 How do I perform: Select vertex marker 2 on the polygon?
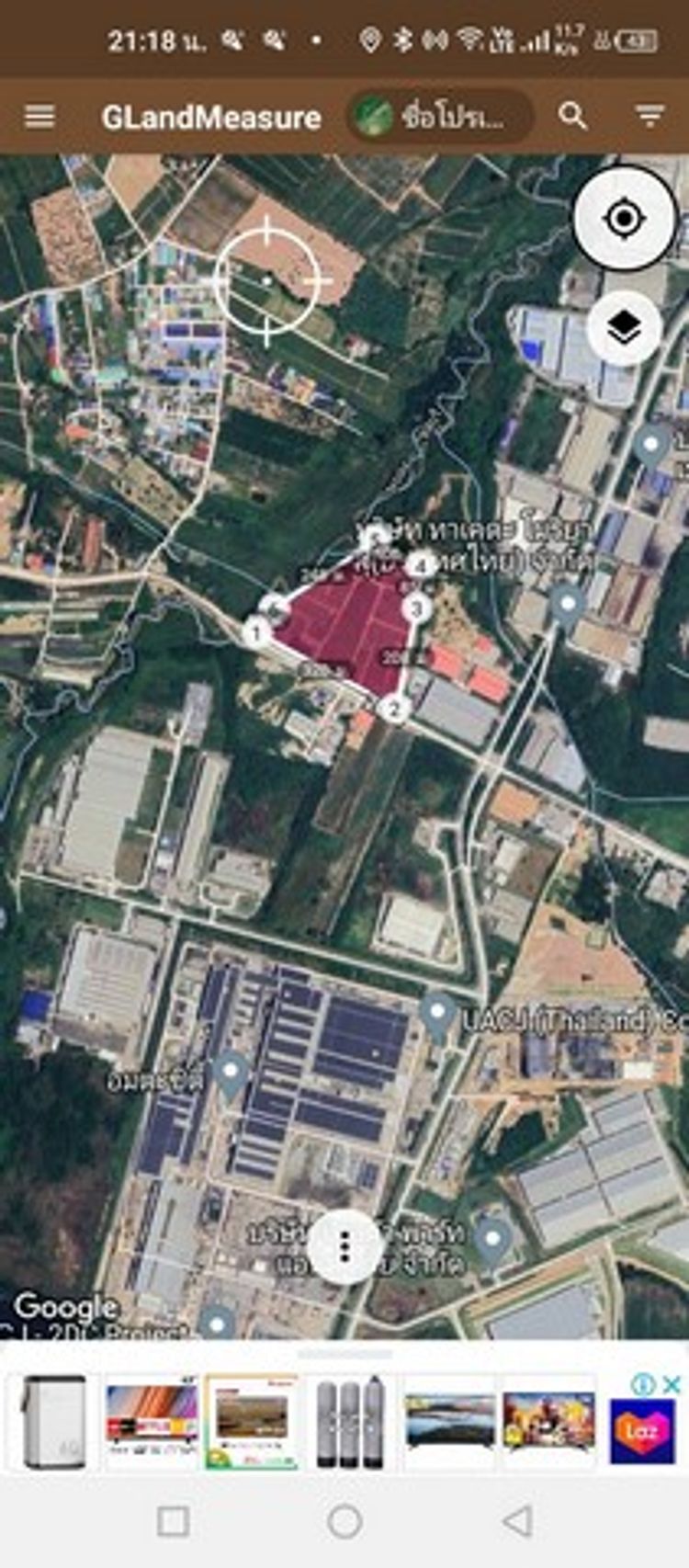(394, 709)
